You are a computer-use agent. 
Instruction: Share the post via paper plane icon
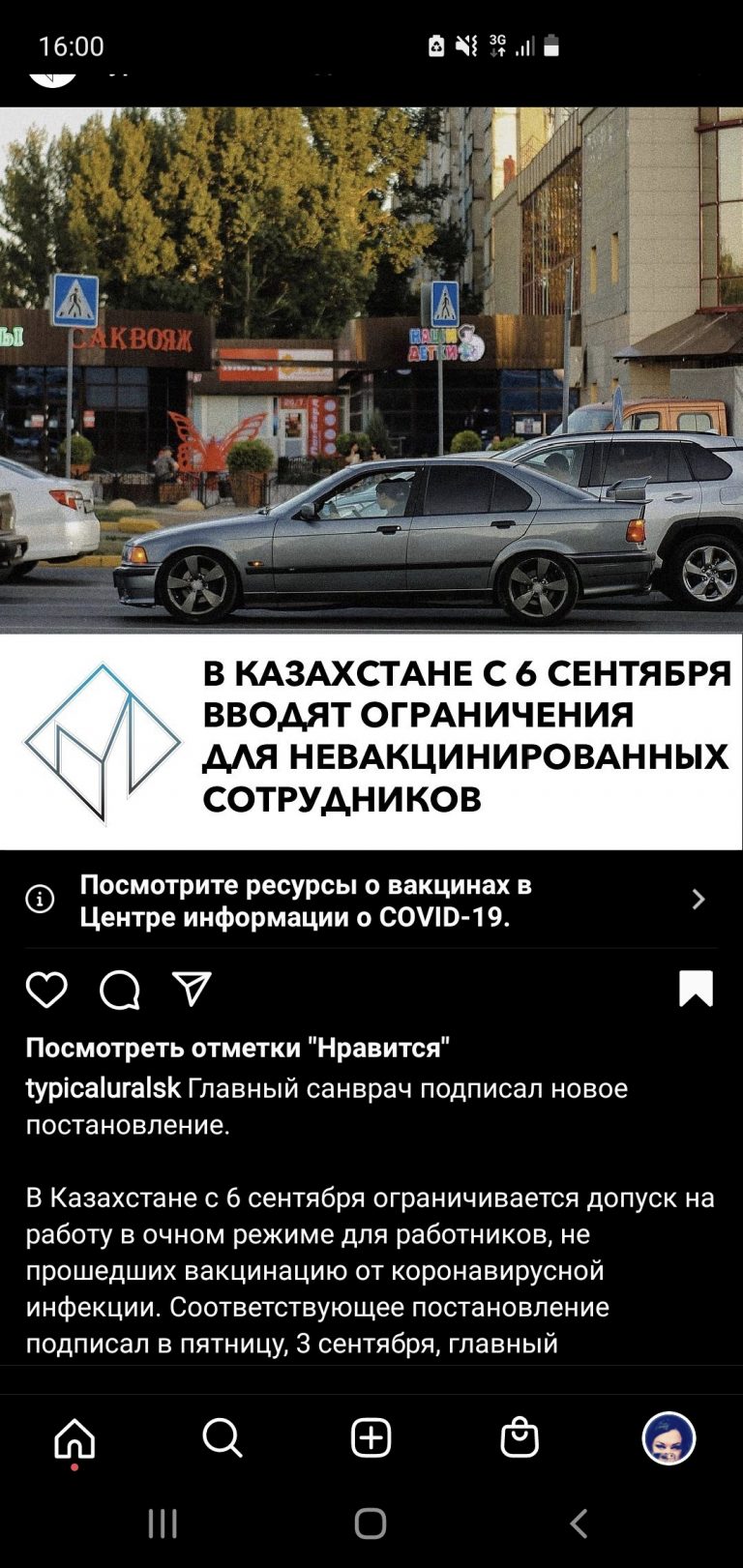pos(192,989)
